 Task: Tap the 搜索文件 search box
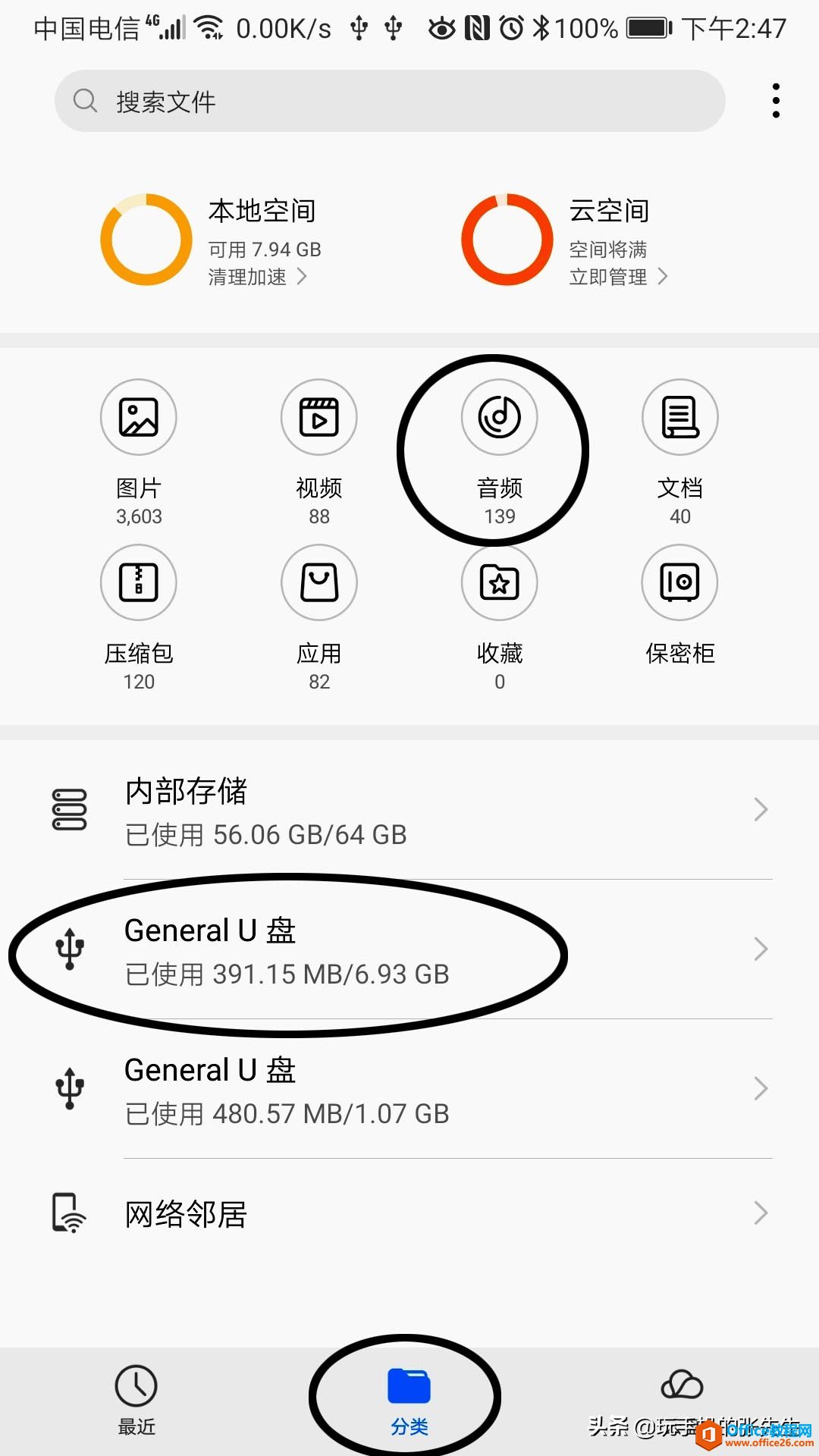[x=390, y=101]
